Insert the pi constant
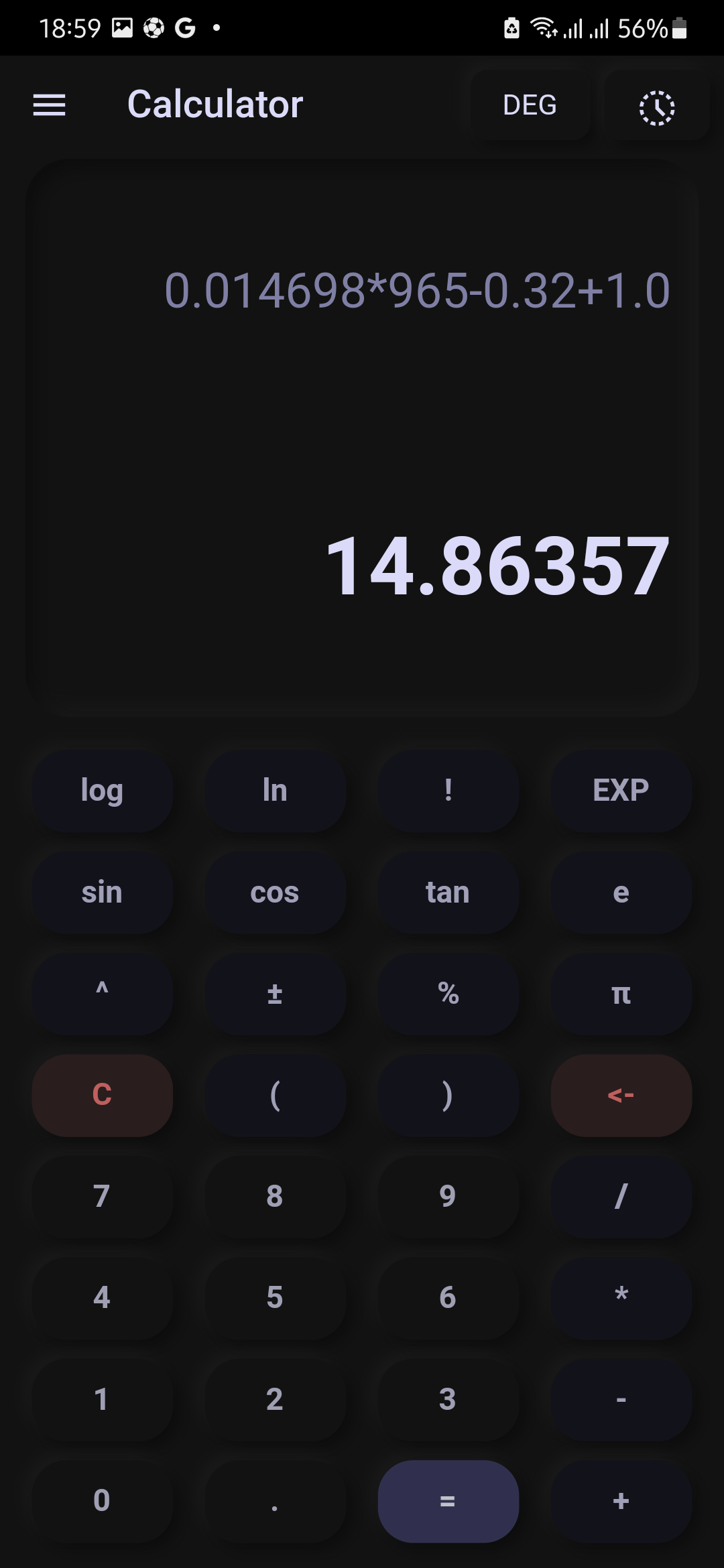 (x=621, y=994)
